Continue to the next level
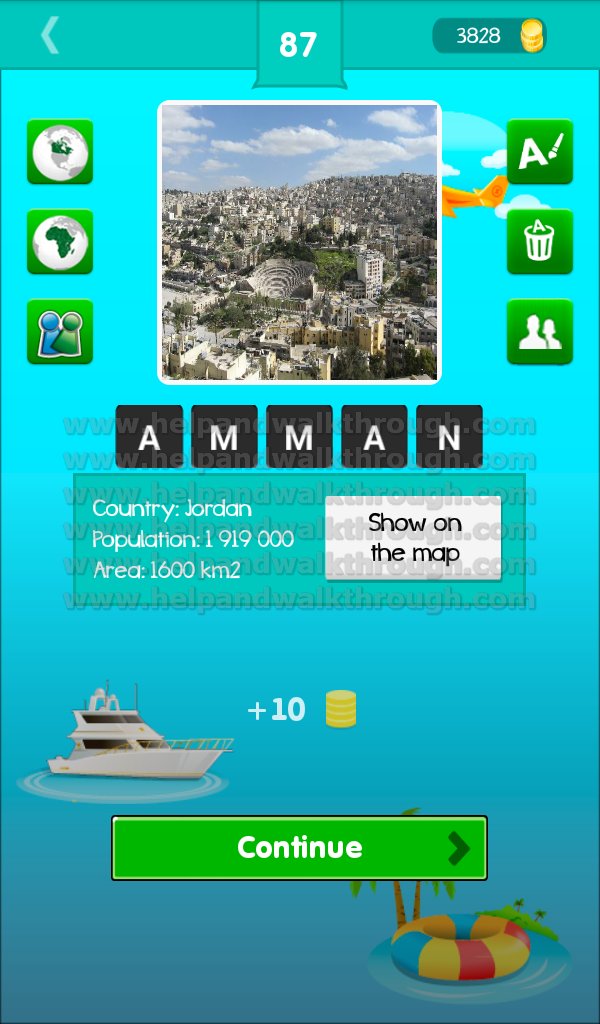This screenshot has width=600, height=1024. (x=300, y=848)
